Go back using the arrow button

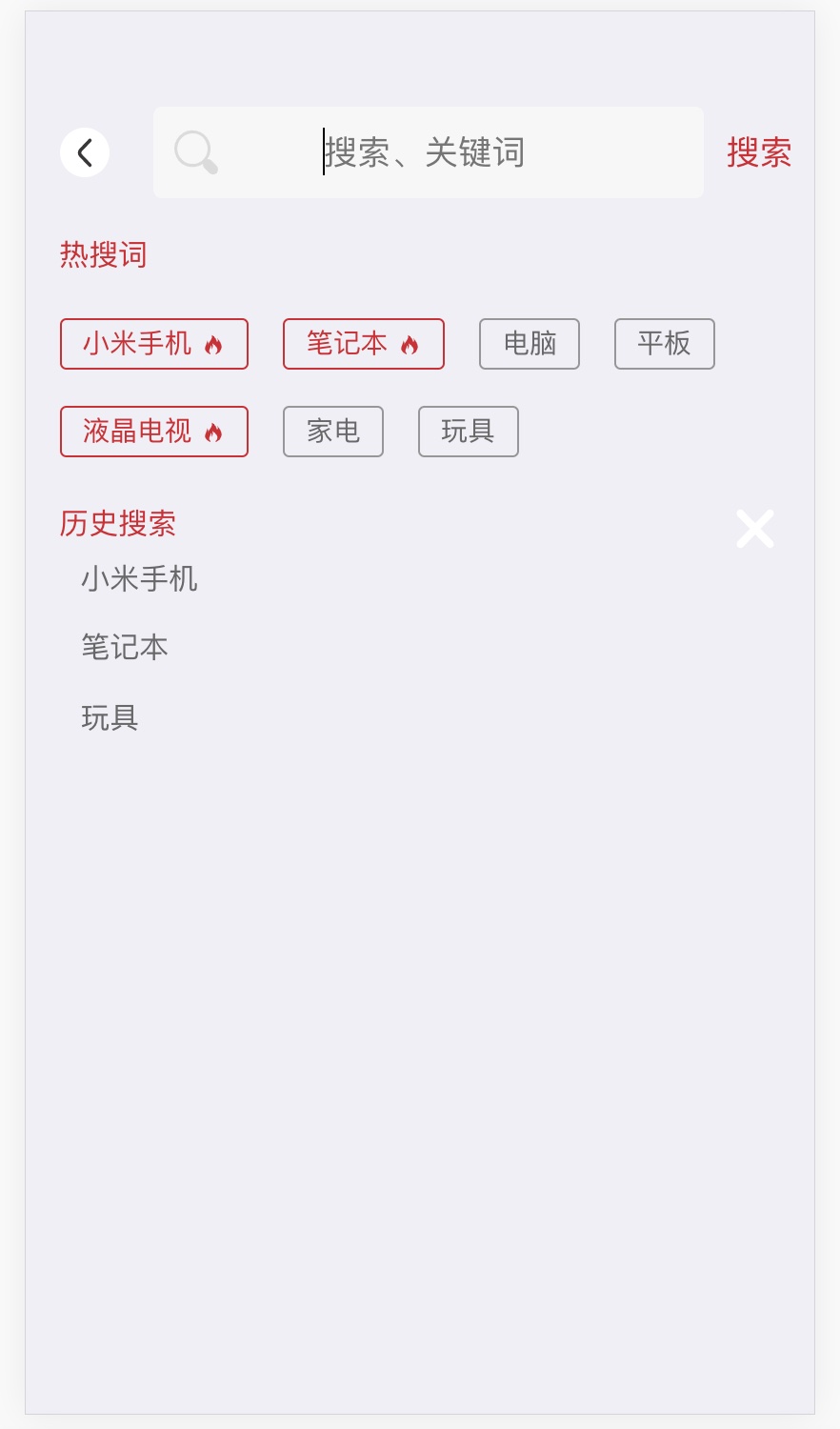(85, 152)
